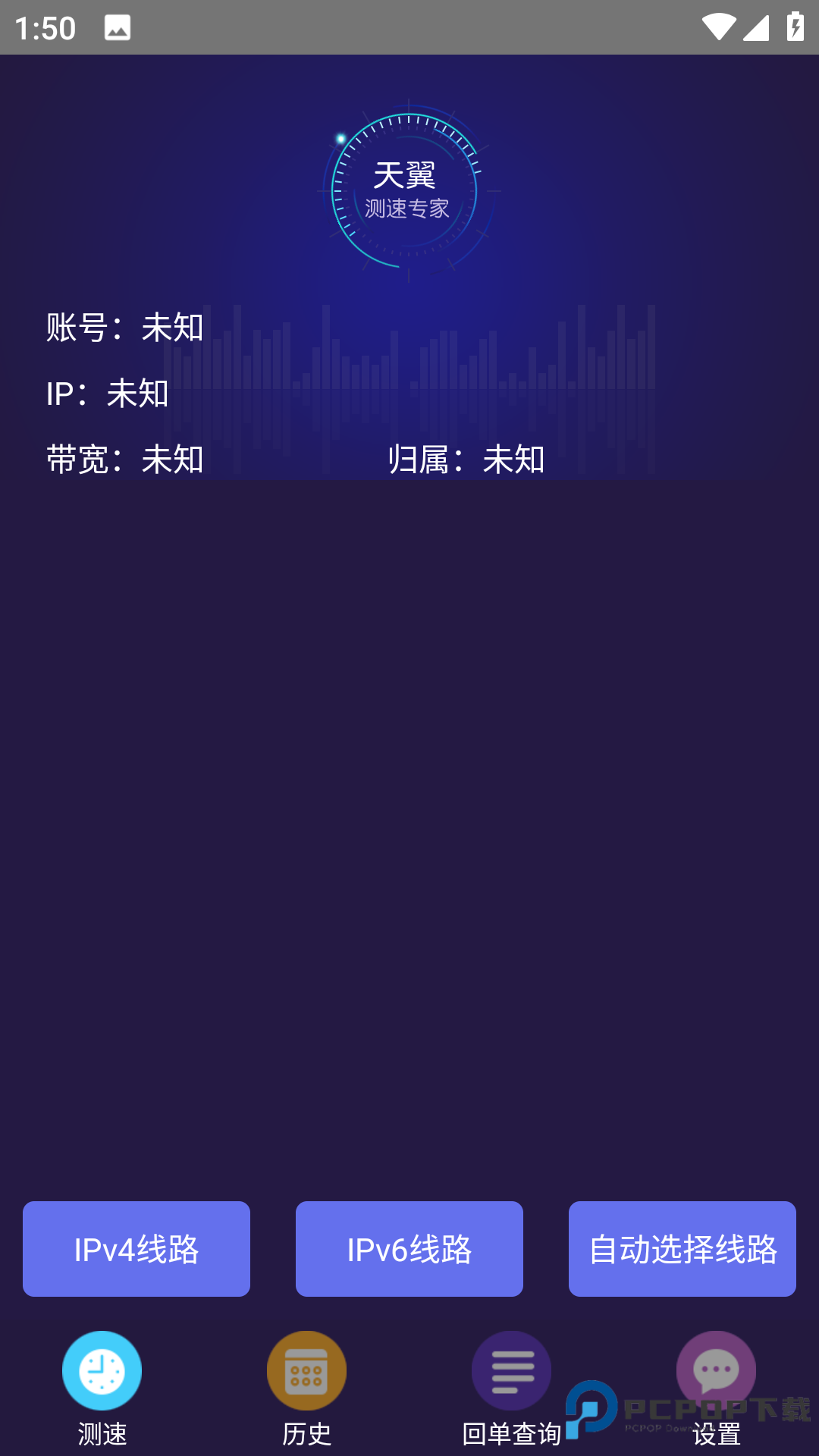This screenshot has width=819, height=1456.
Task: Select the IPv6线路 line option
Action: click(x=409, y=1248)
